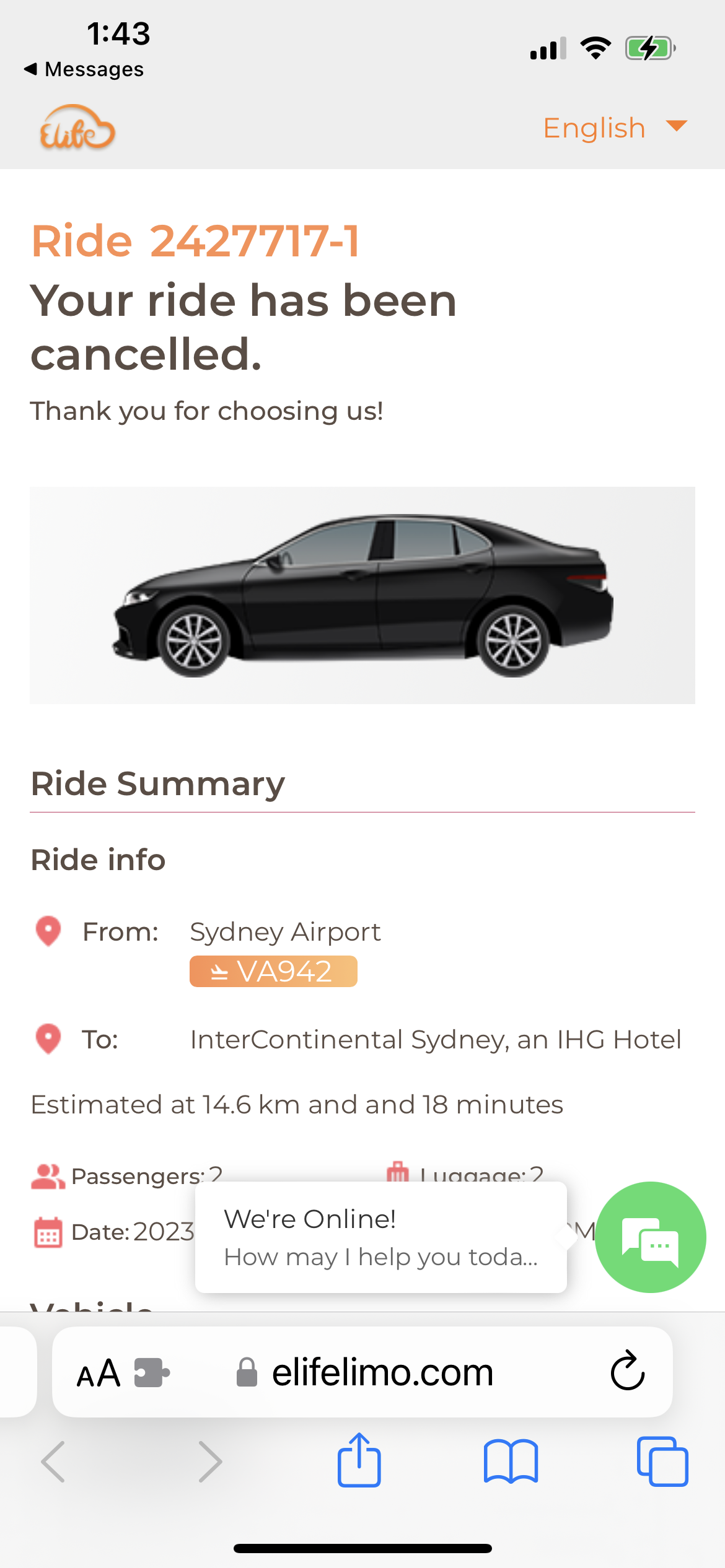Open the We're Online chat message
This screenshot has height=1568, width=725.
380,1237
